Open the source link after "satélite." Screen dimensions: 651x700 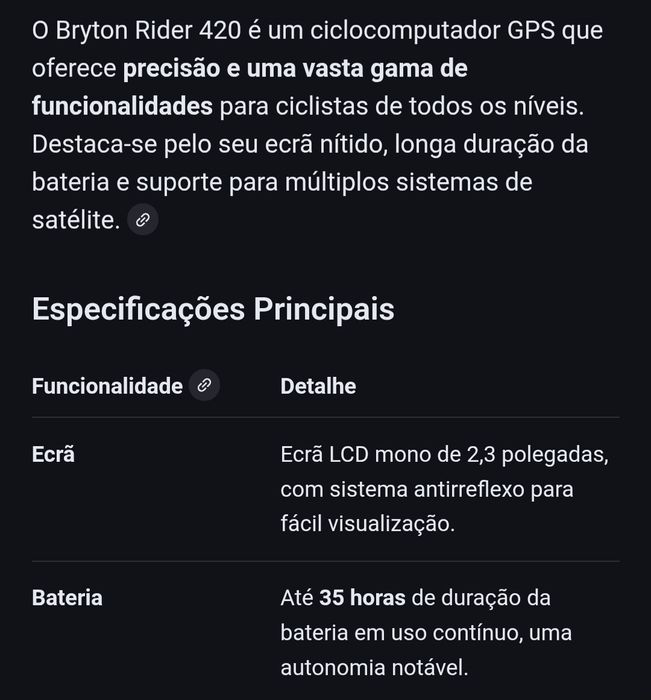144,221
